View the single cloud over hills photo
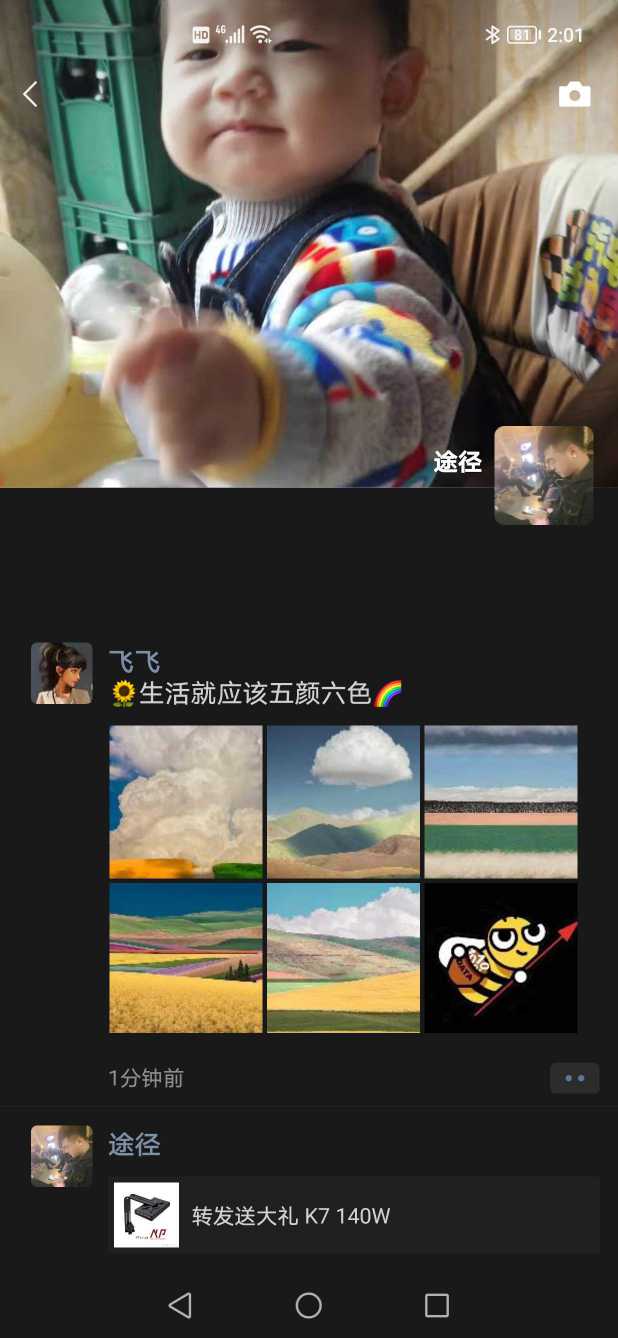The image size is (618, 1338). tap(343, 802)
